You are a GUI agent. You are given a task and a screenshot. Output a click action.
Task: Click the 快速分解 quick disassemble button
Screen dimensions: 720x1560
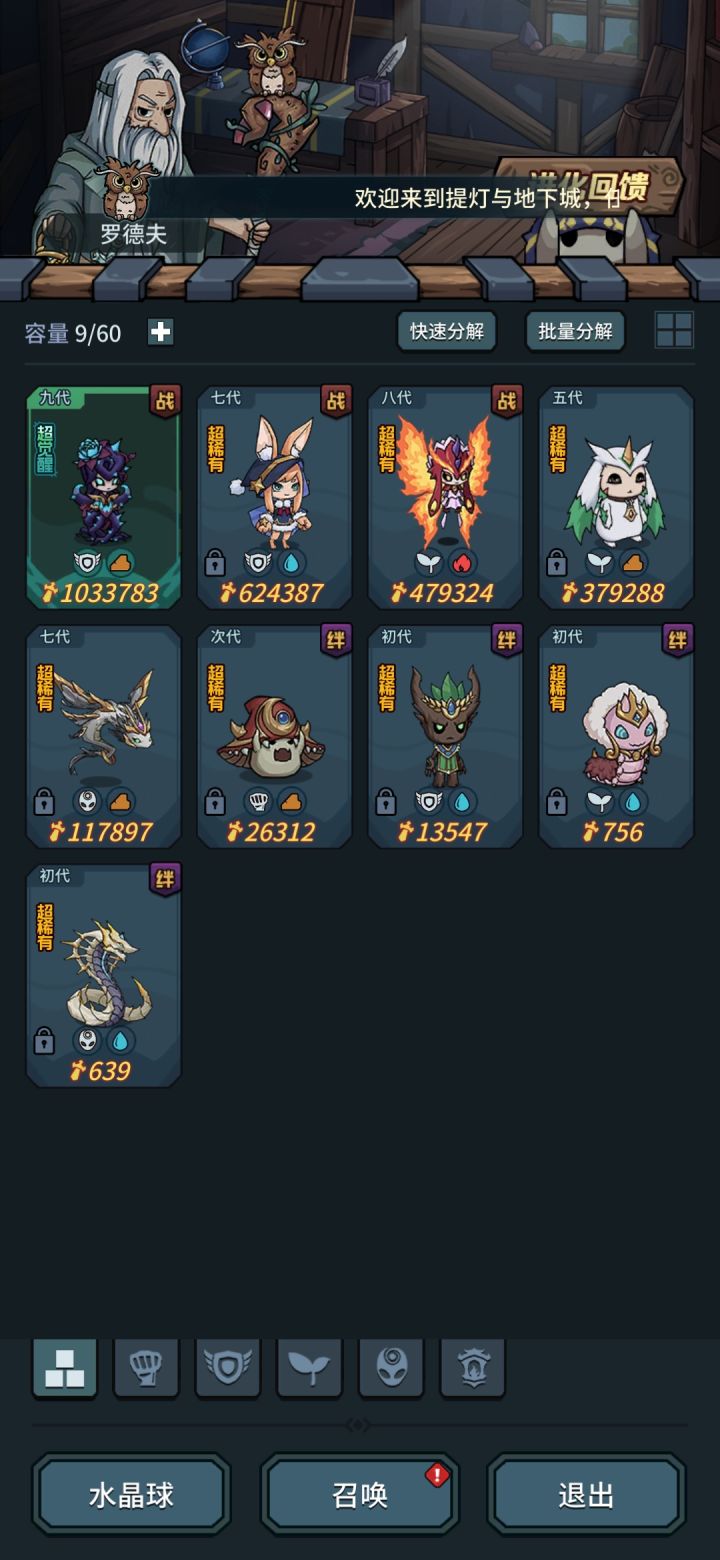point(446,332)
